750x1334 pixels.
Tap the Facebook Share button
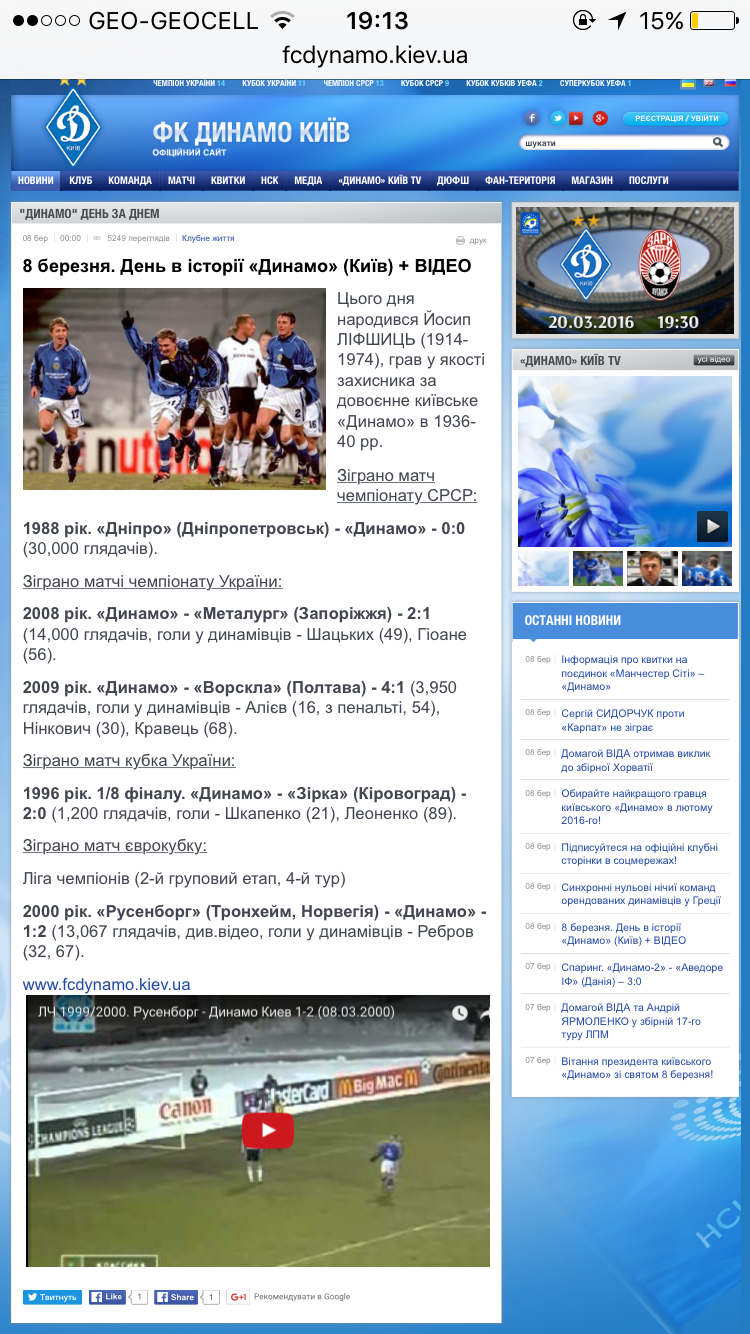coord(176,1297)
